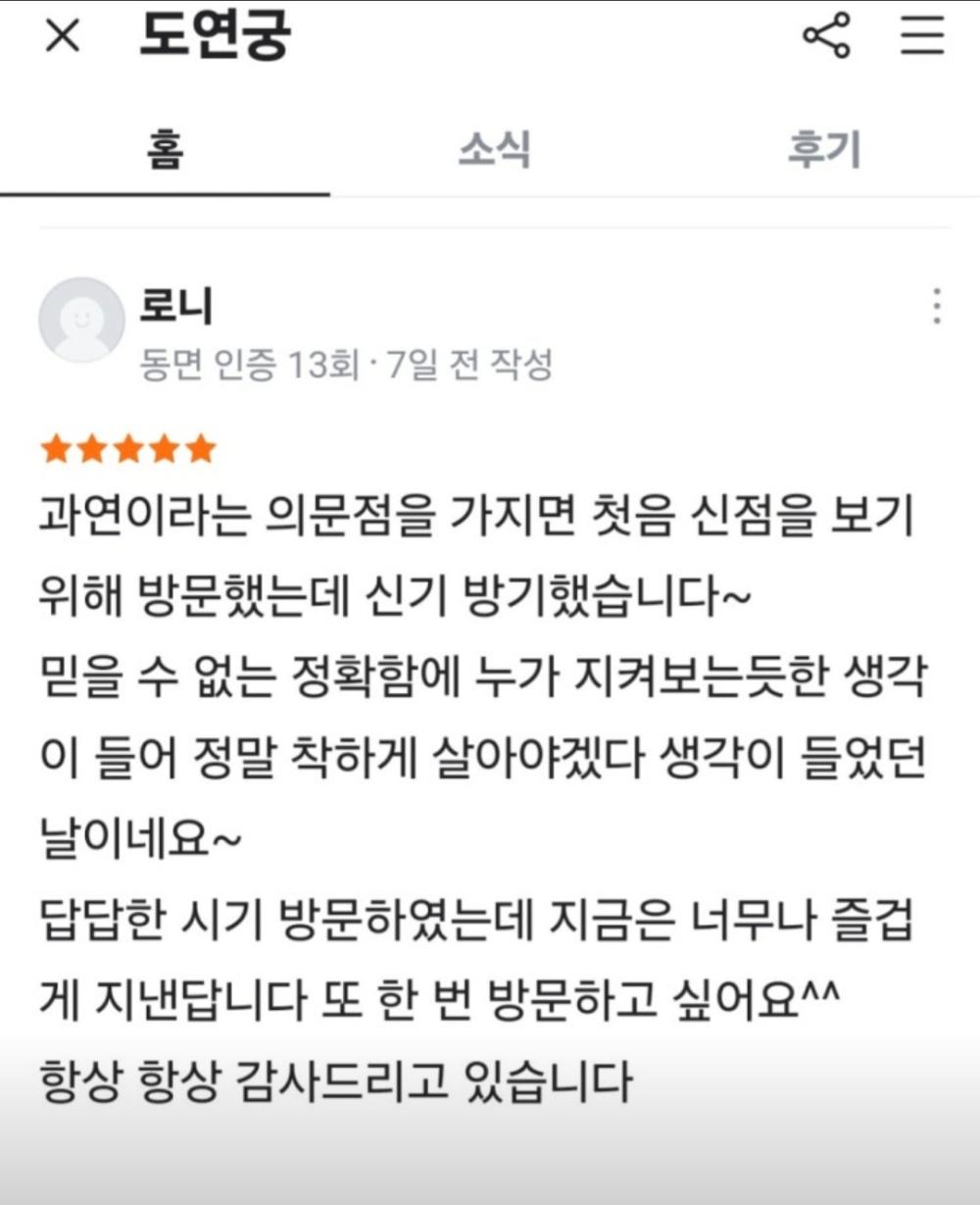Open the hamburger menu

(922, 37)
